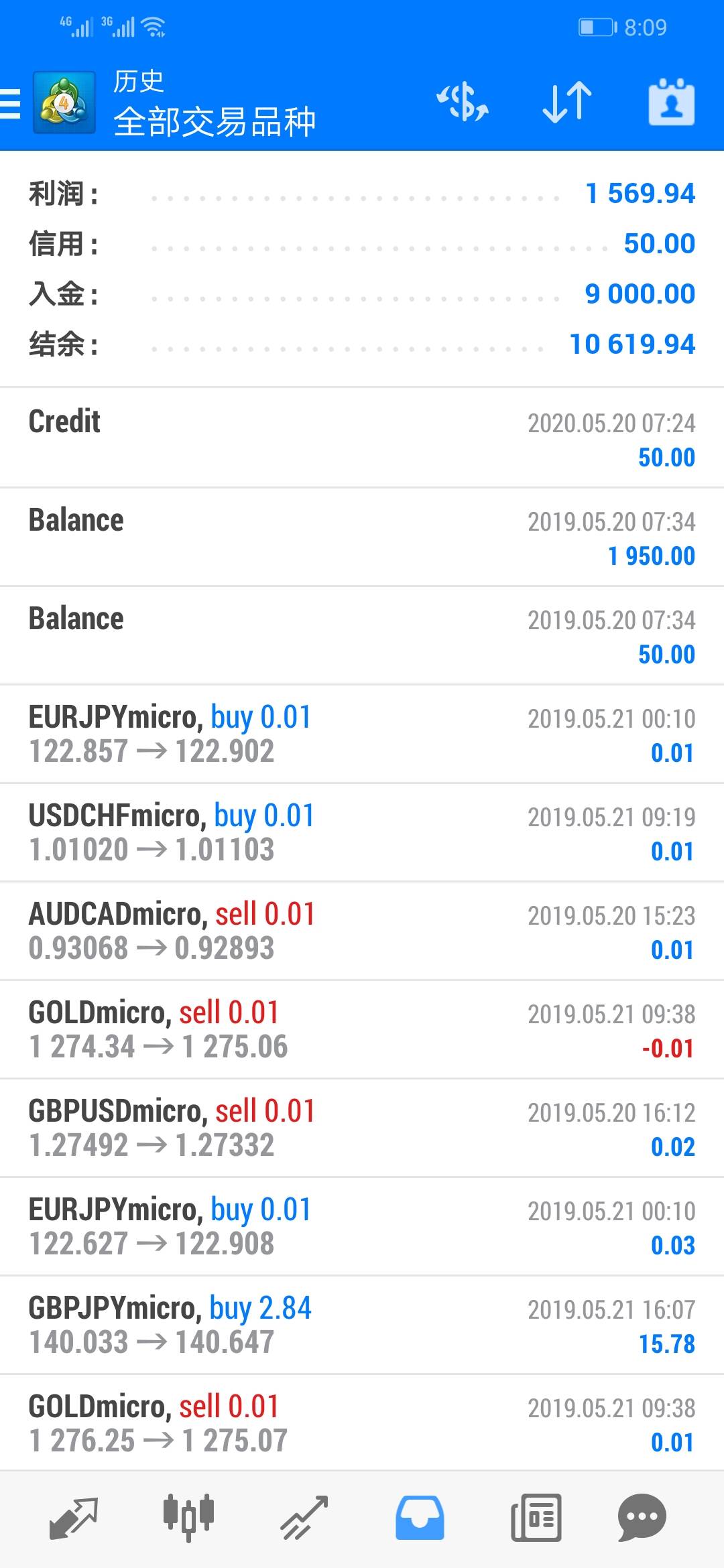The image size is (724, 1568).
Task: Switch to the History tab
Action: click(x=420, y=1518)
